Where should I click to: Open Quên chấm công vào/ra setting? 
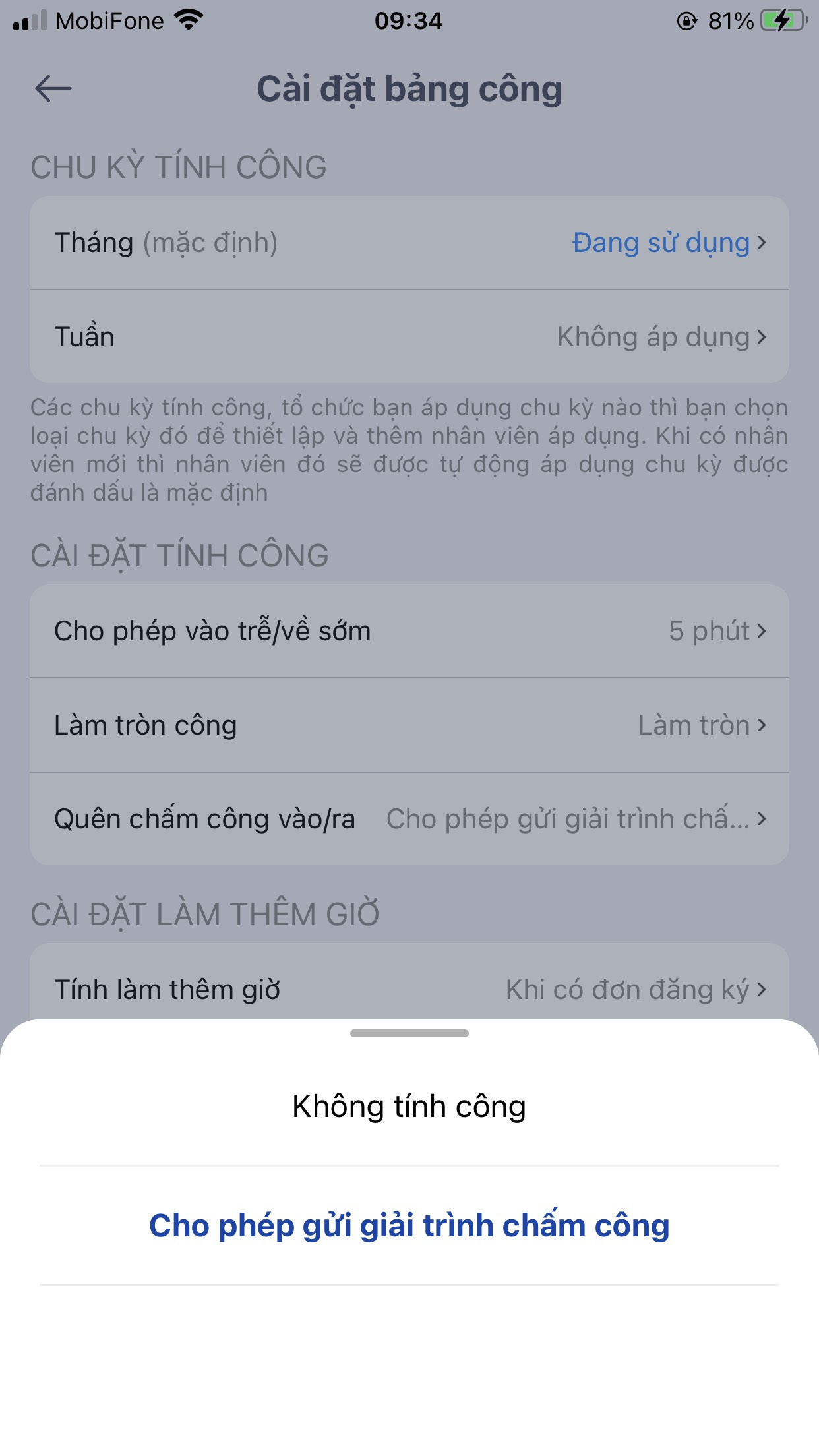pos(409,819)
